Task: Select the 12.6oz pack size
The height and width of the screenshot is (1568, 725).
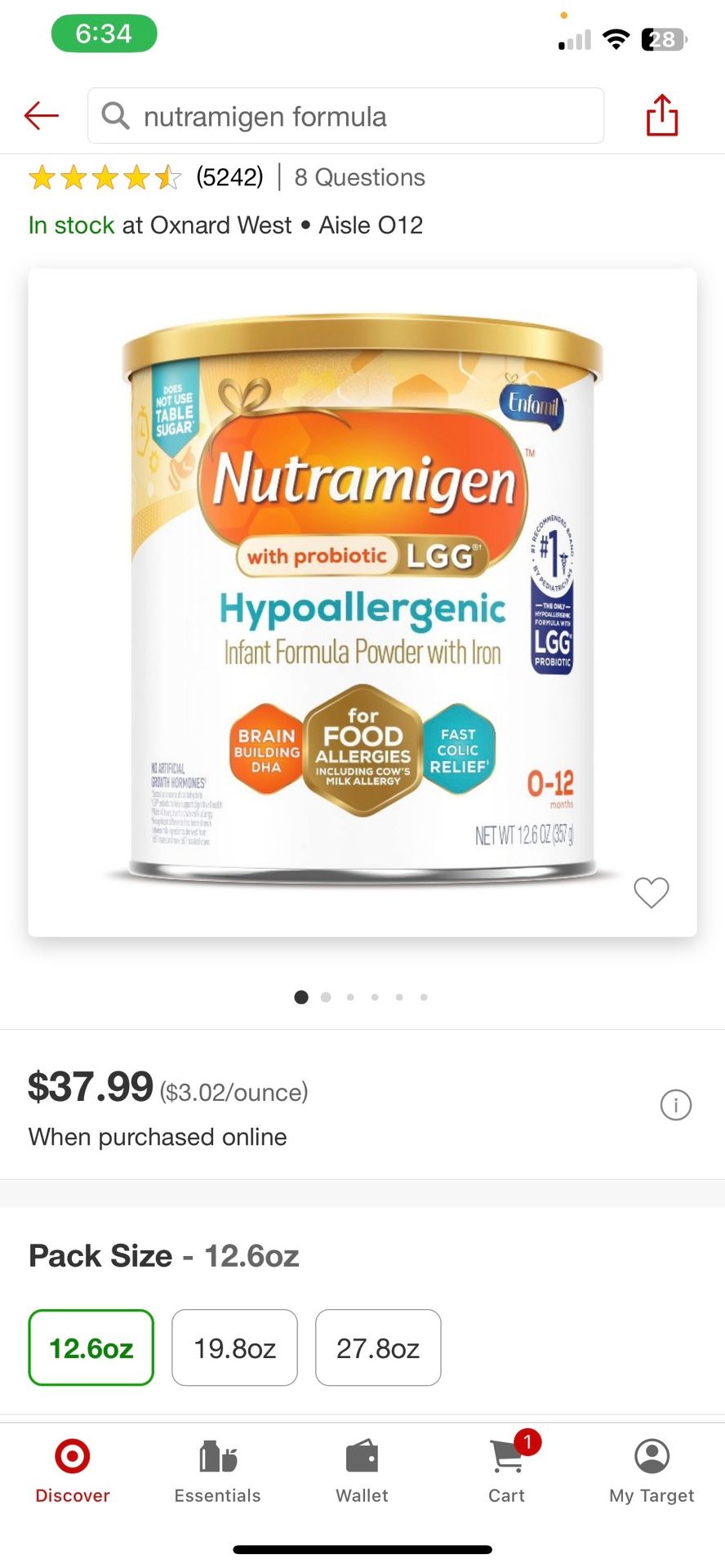Action: point(91,1347)
